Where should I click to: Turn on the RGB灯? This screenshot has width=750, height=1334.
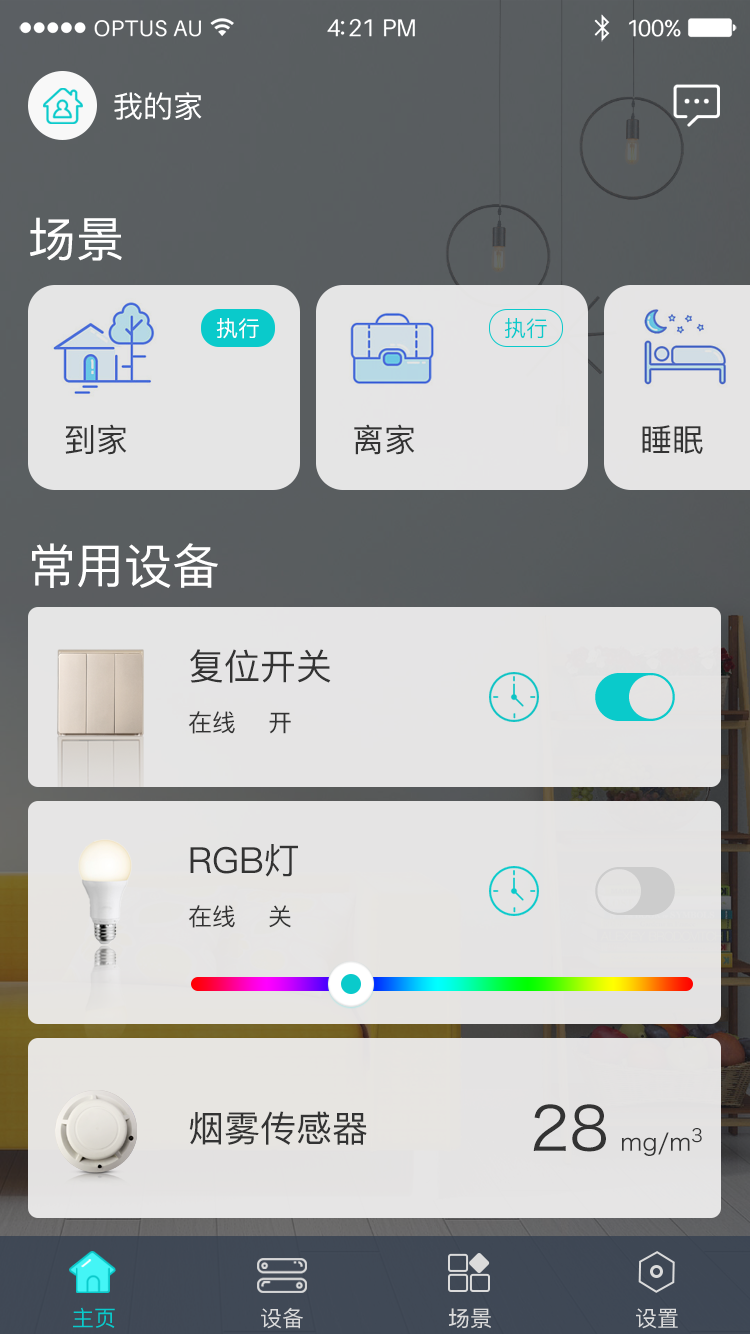[x=635, y=891]
